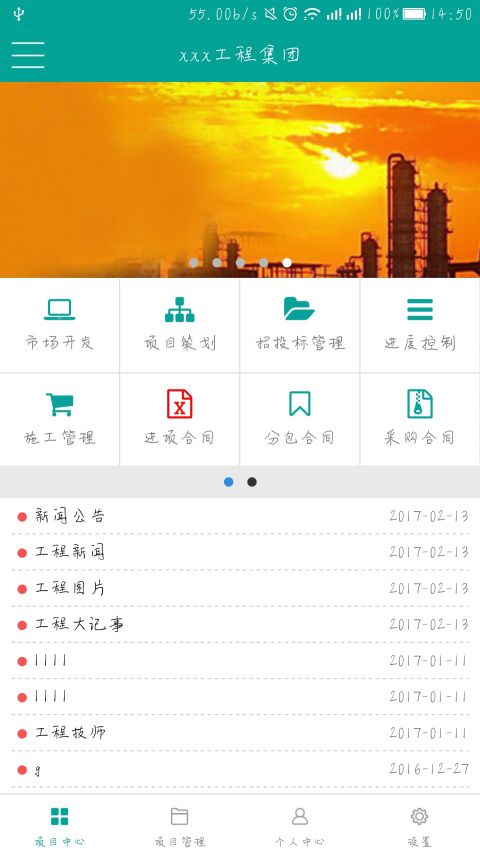Open the 工程新闻 list item

pos(240,552)
